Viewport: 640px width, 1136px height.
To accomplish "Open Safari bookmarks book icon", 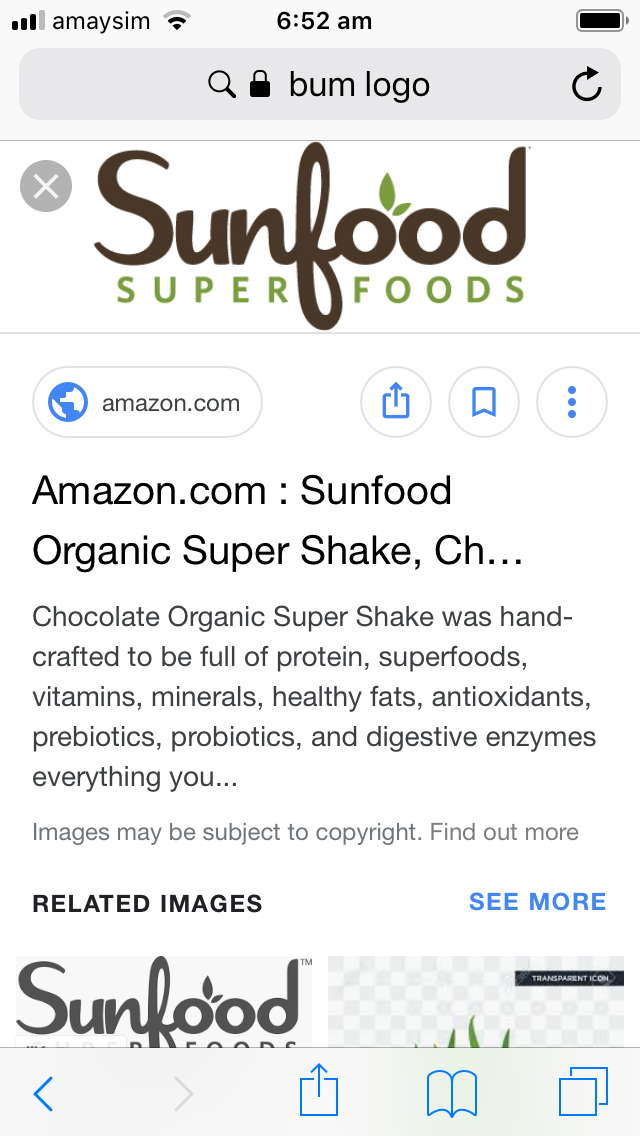I will pyautogui.click(x=452, y=1093).
